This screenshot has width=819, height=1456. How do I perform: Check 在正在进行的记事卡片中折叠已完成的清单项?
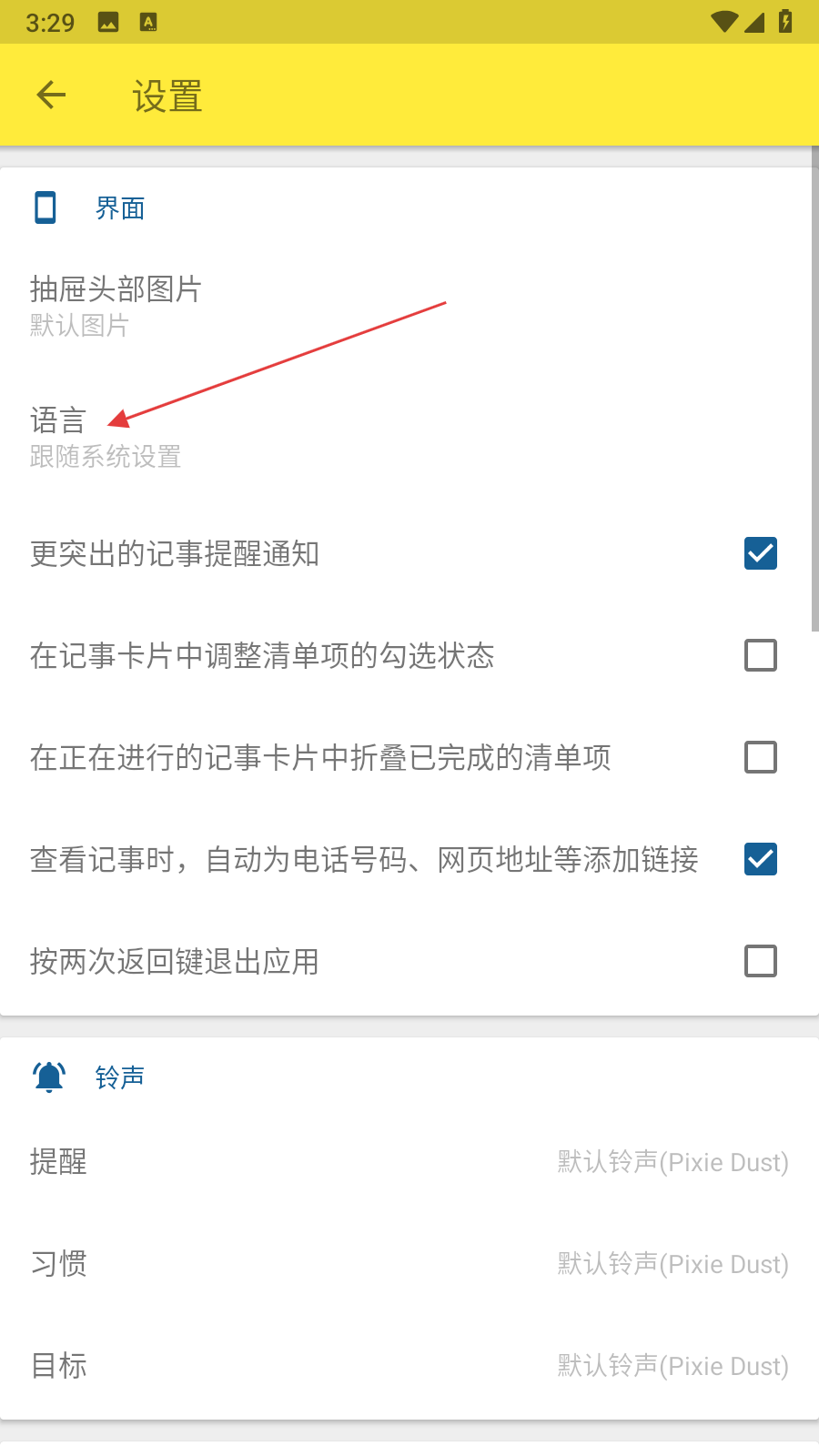click(x=760, y=757)
